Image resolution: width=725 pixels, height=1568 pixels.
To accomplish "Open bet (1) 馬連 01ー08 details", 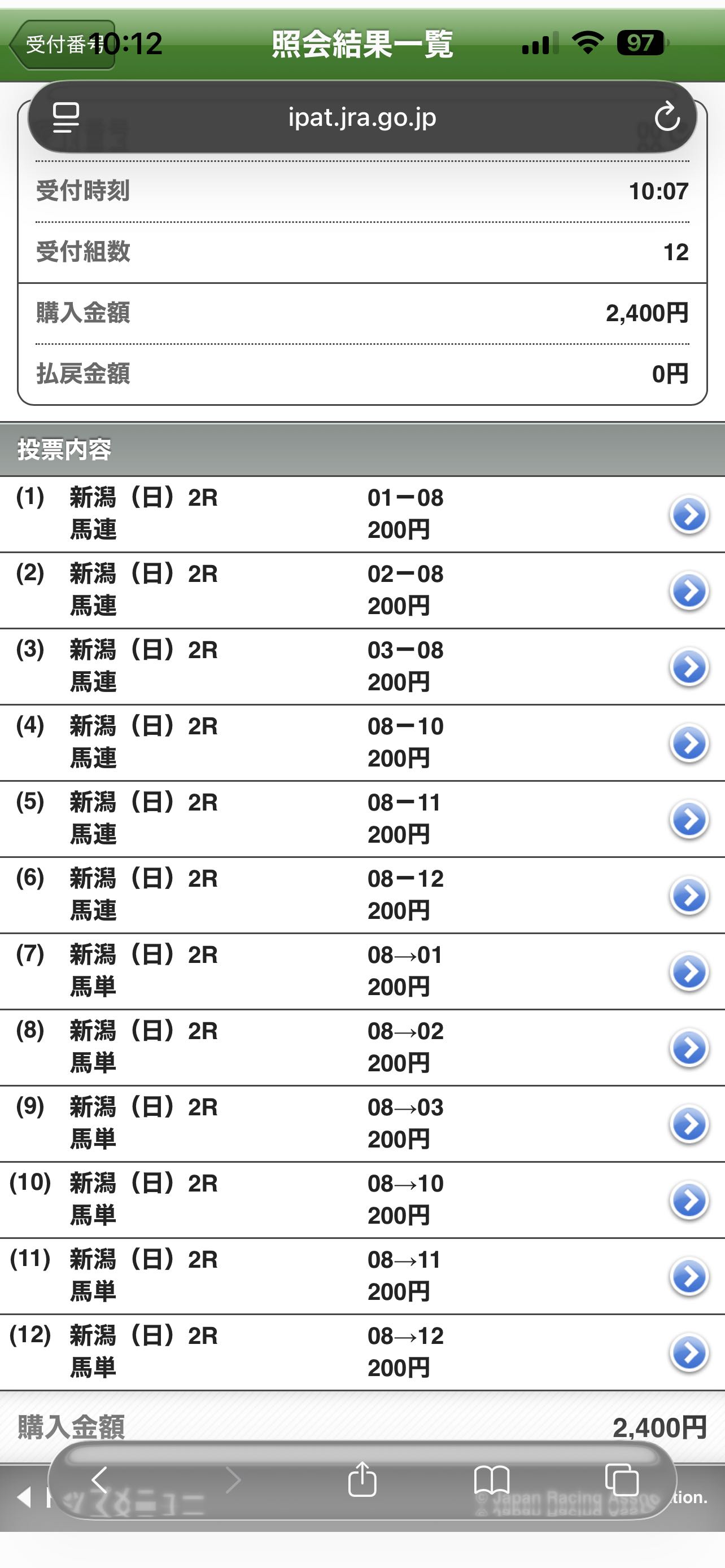I will [x=688, y=515].
